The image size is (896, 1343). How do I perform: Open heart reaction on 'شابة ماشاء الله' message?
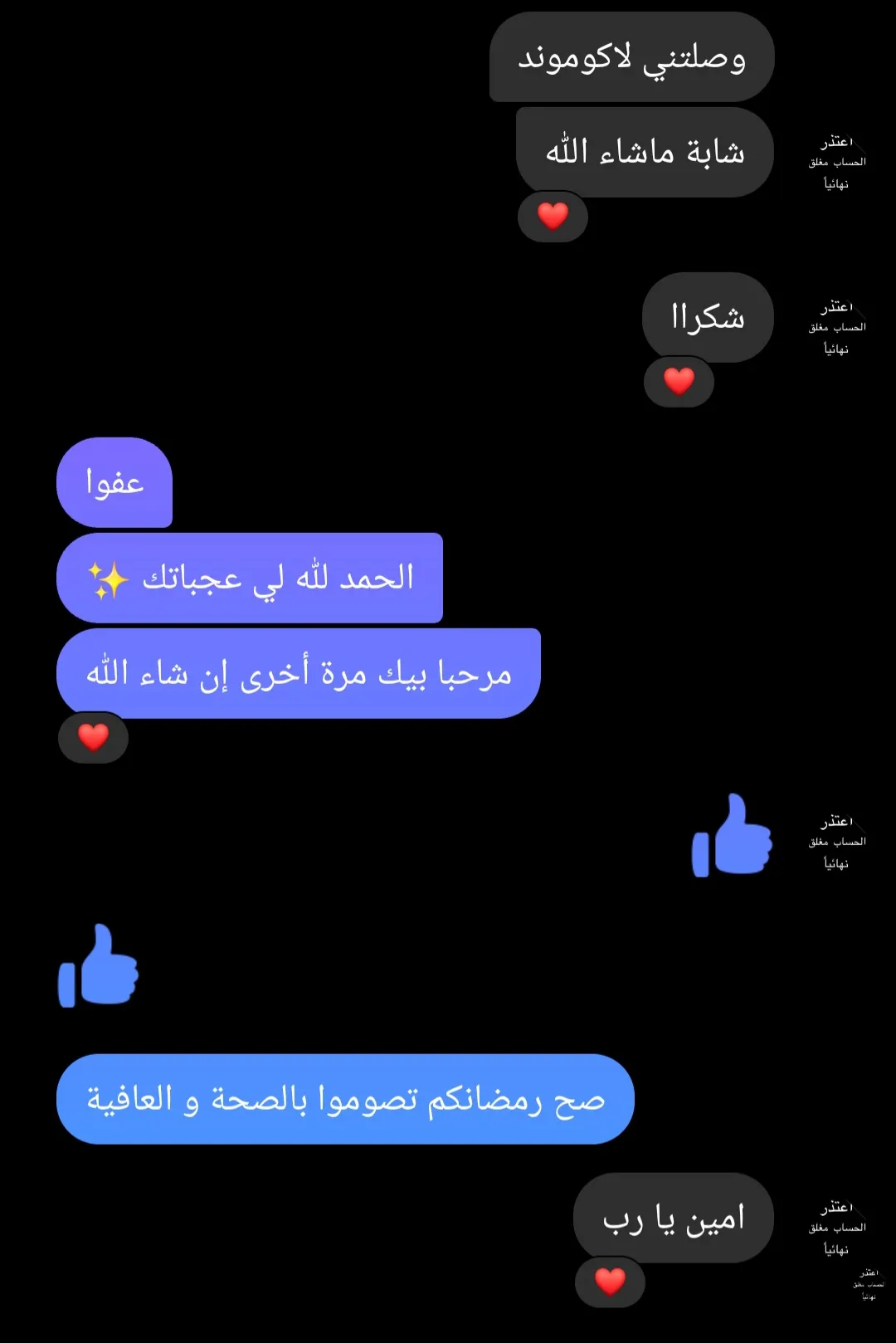553,217
